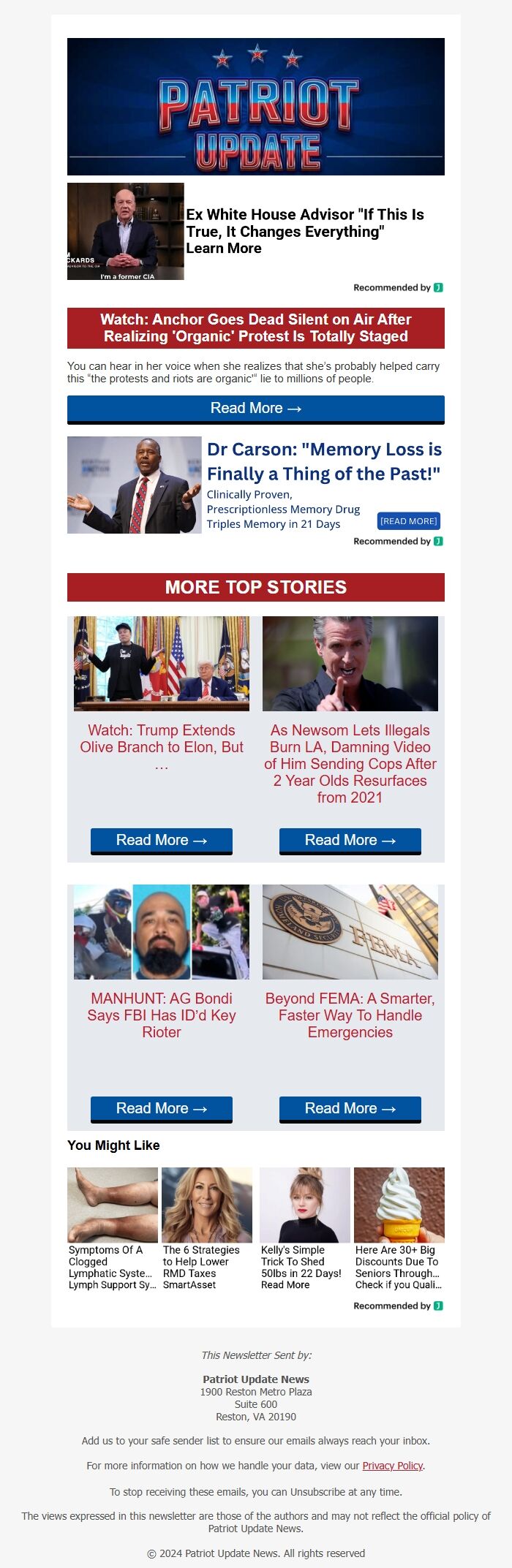Tap Read More under the FEMA story
Screen dimensions: 512x1568
tap(350, 1109)
